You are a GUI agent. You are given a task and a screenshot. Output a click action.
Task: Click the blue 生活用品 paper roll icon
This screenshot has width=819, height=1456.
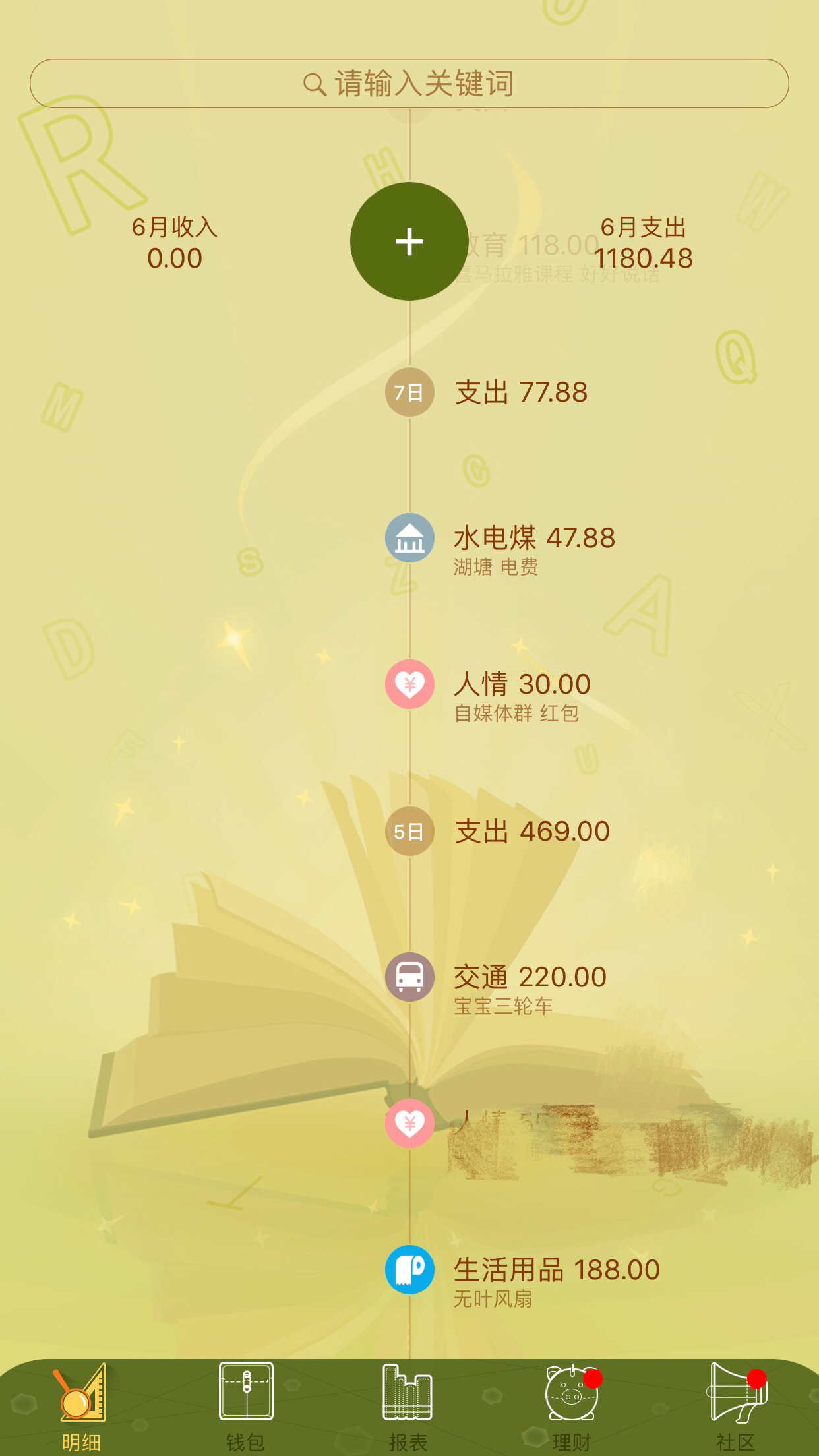[409, 1269]
